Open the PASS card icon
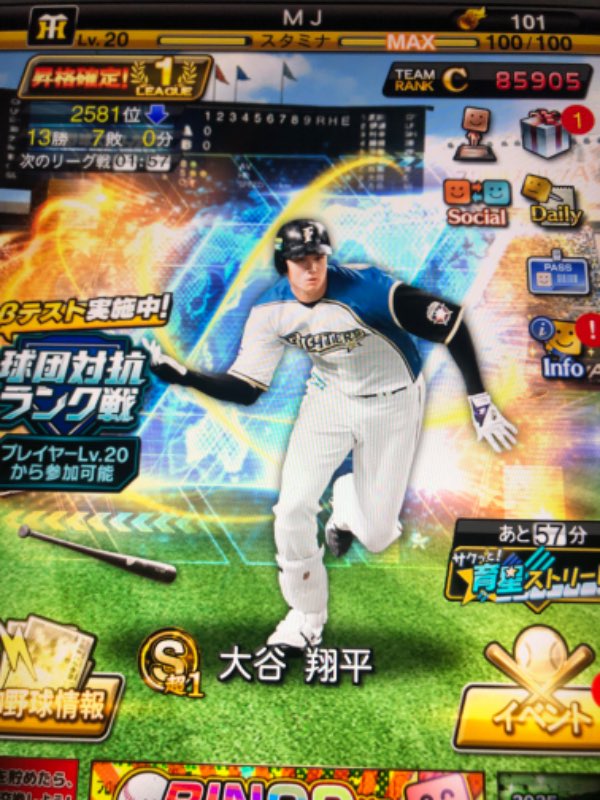The image size is (600, 800). (558, 272)
